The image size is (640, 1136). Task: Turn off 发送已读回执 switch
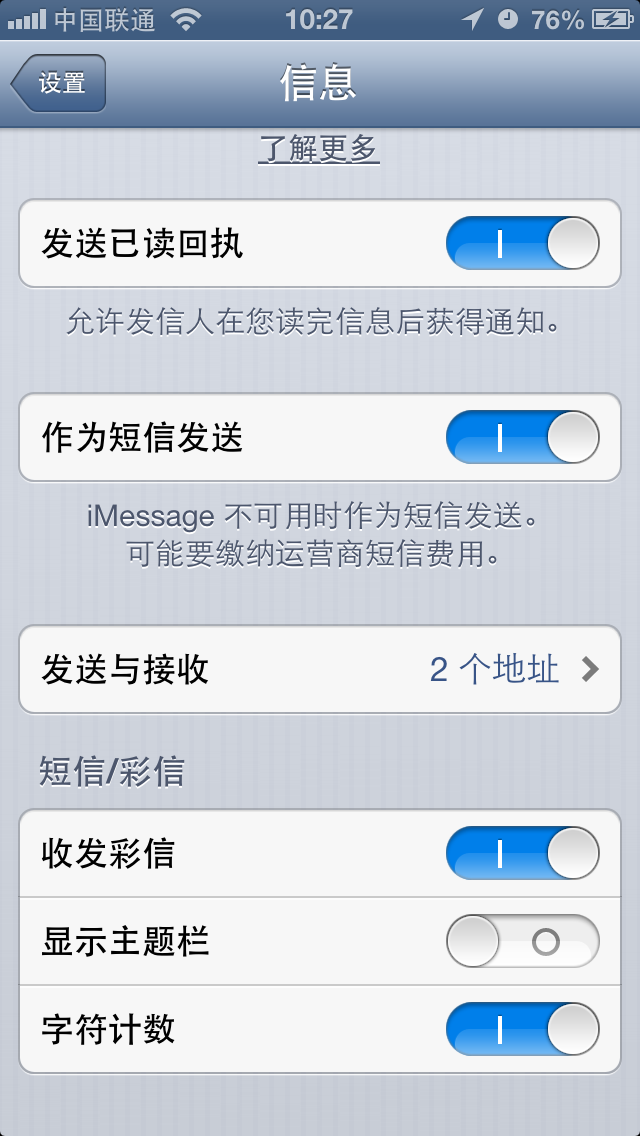point(522,243)
